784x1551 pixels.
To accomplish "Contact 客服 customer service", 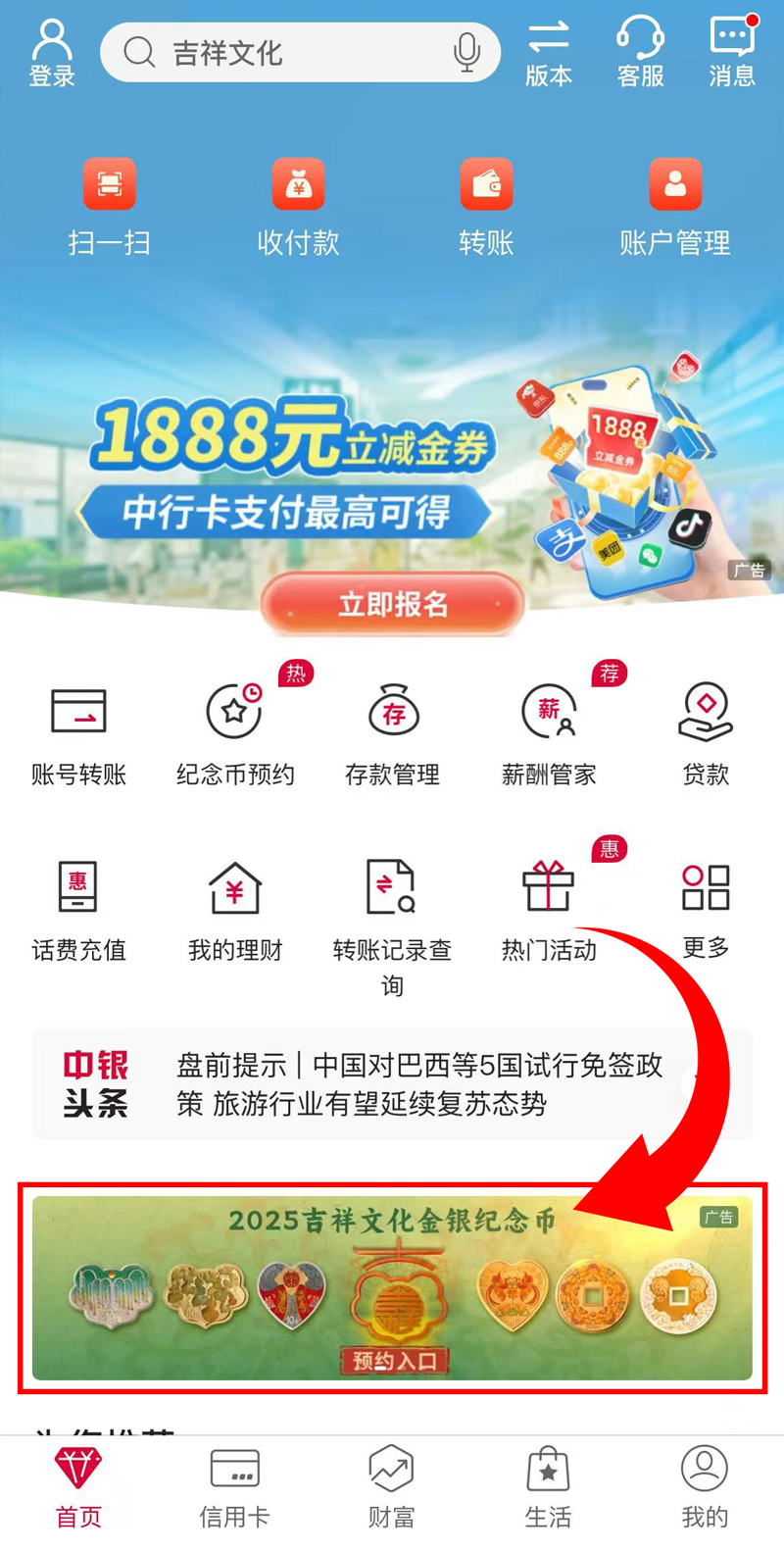I will pos(640,53).
